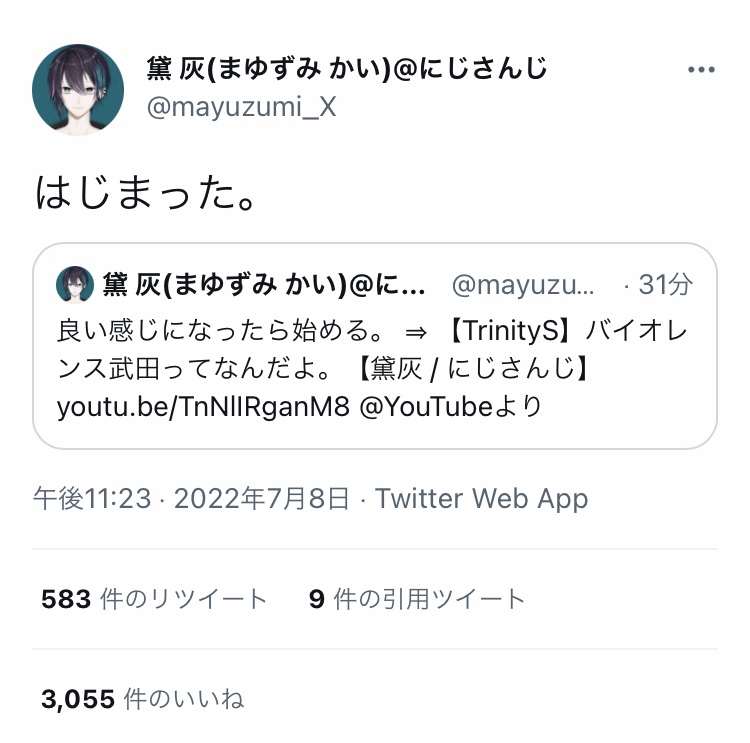Screen dimensions: 750x743
Task: Open the quoted tweet card
Action: click(x=375, y=346)
